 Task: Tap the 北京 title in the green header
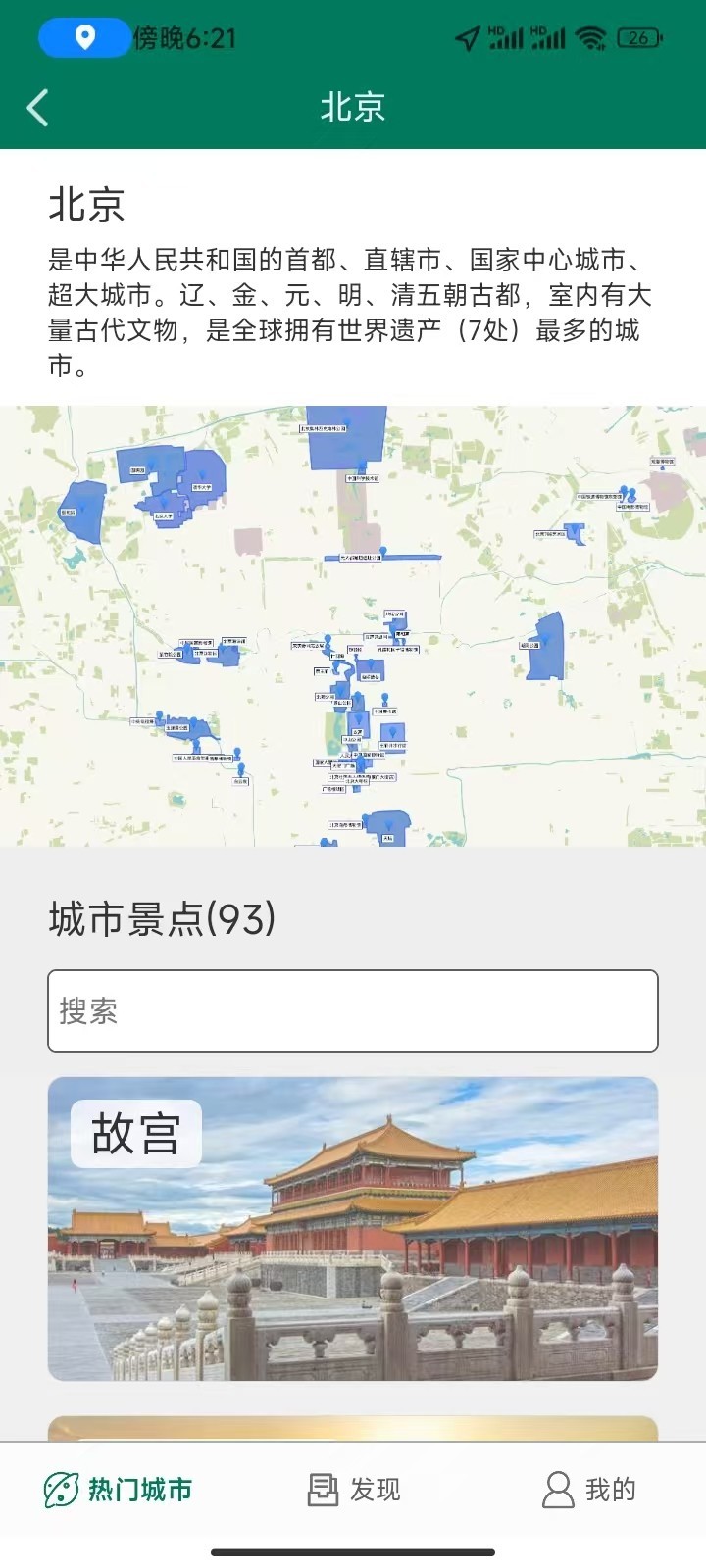coord(353,108)
